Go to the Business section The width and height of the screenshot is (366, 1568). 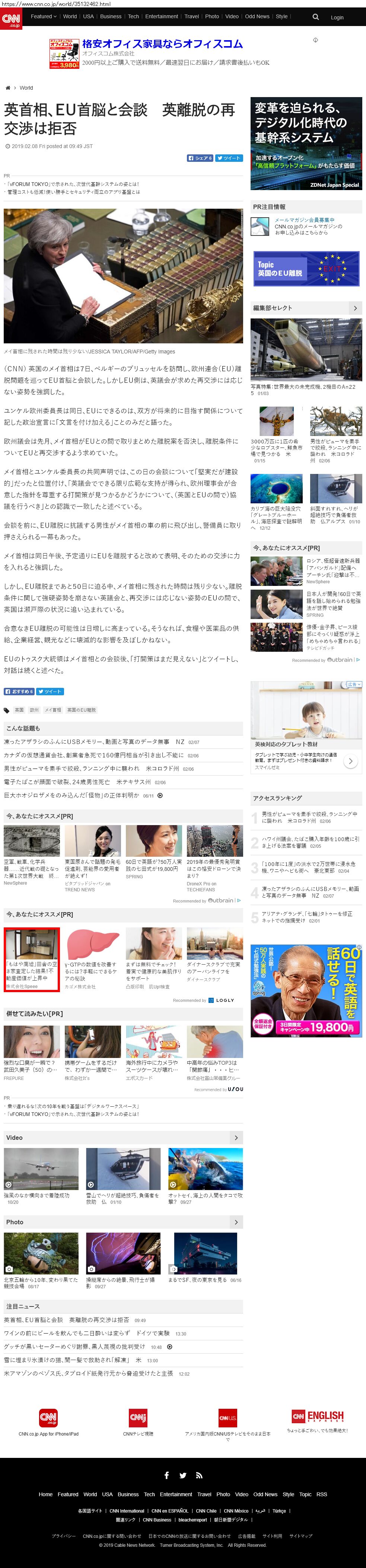tap(111, 16)
